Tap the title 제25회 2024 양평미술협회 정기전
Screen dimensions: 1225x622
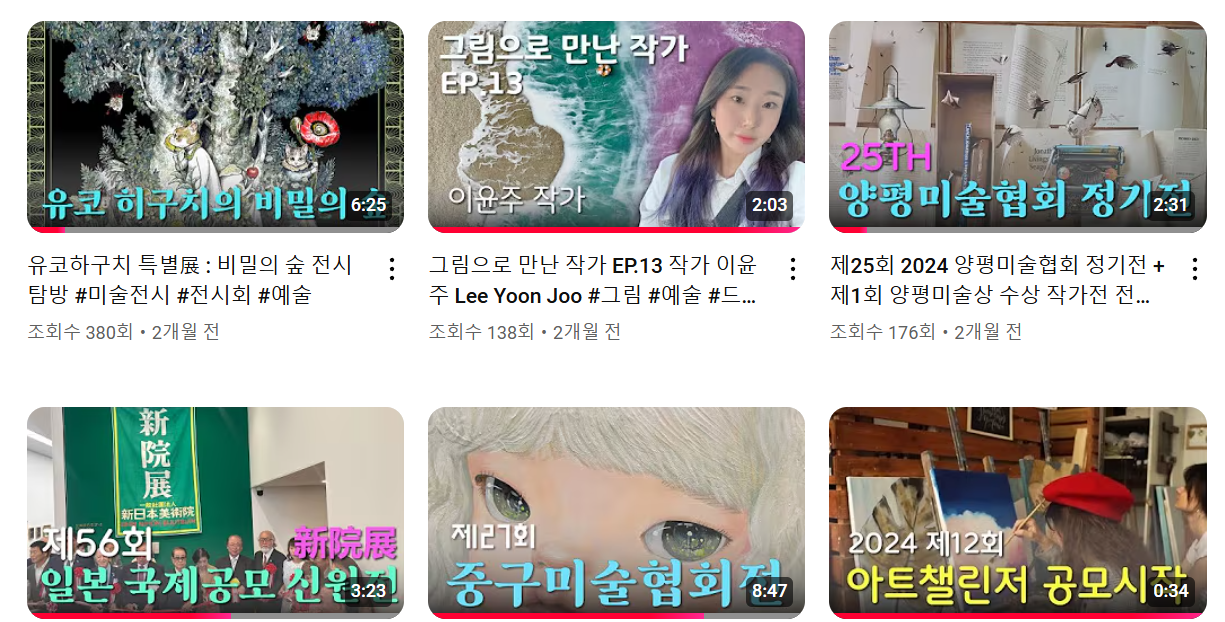coord(996,281)
